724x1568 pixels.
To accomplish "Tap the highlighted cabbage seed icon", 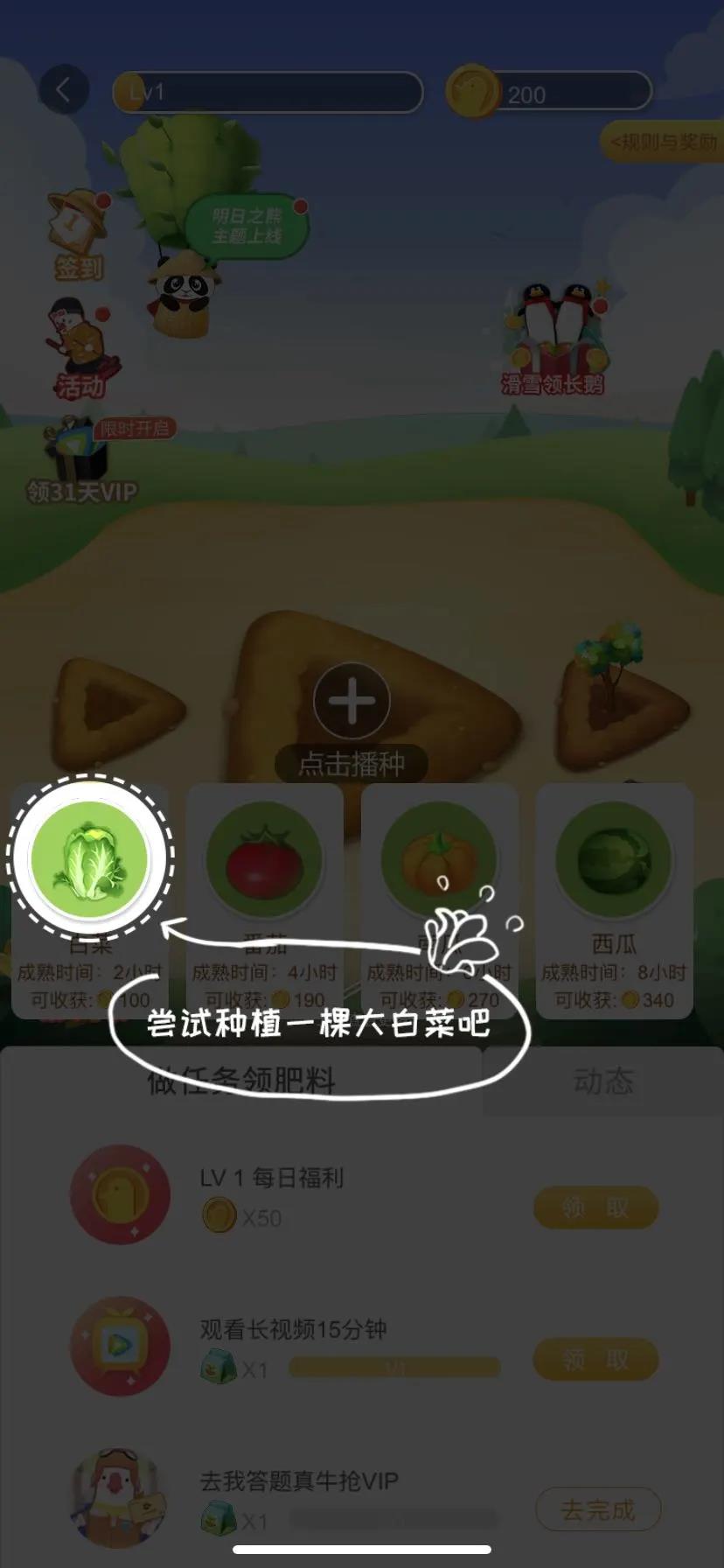I will (x=89, y=857).
